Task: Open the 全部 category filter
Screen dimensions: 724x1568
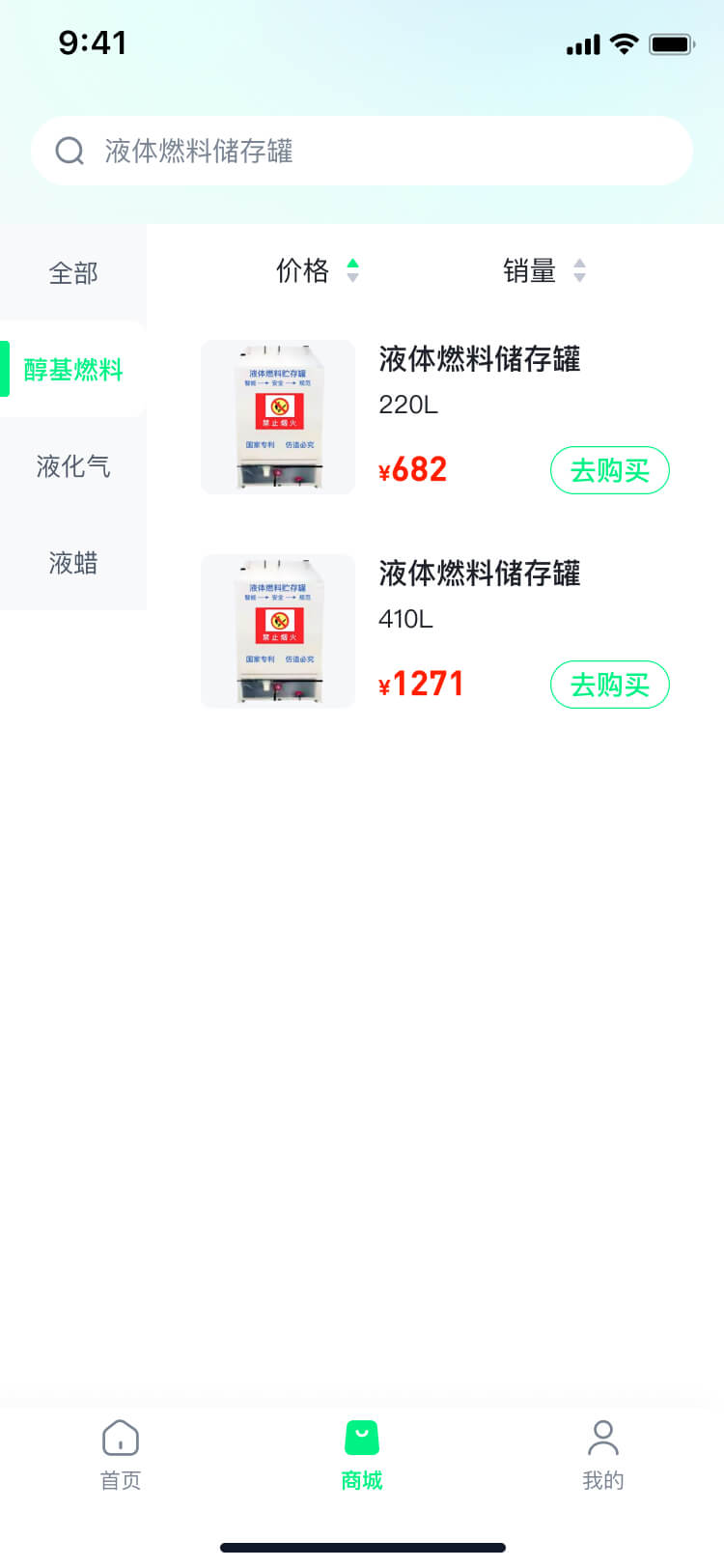Action: pyautogui.click(x=72, y=273)
